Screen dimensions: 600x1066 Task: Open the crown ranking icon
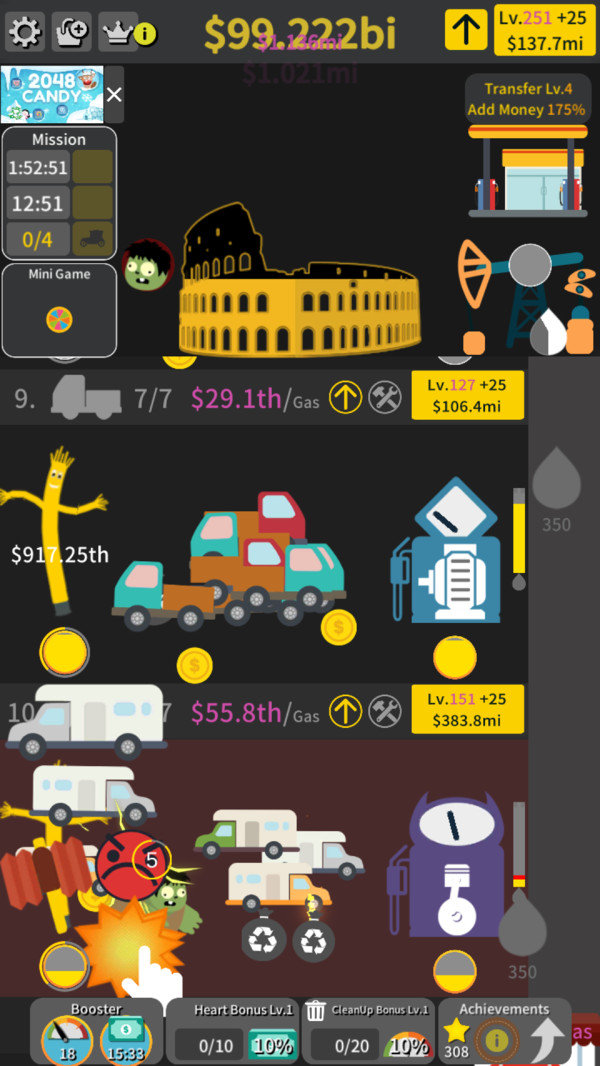point(119,33)
